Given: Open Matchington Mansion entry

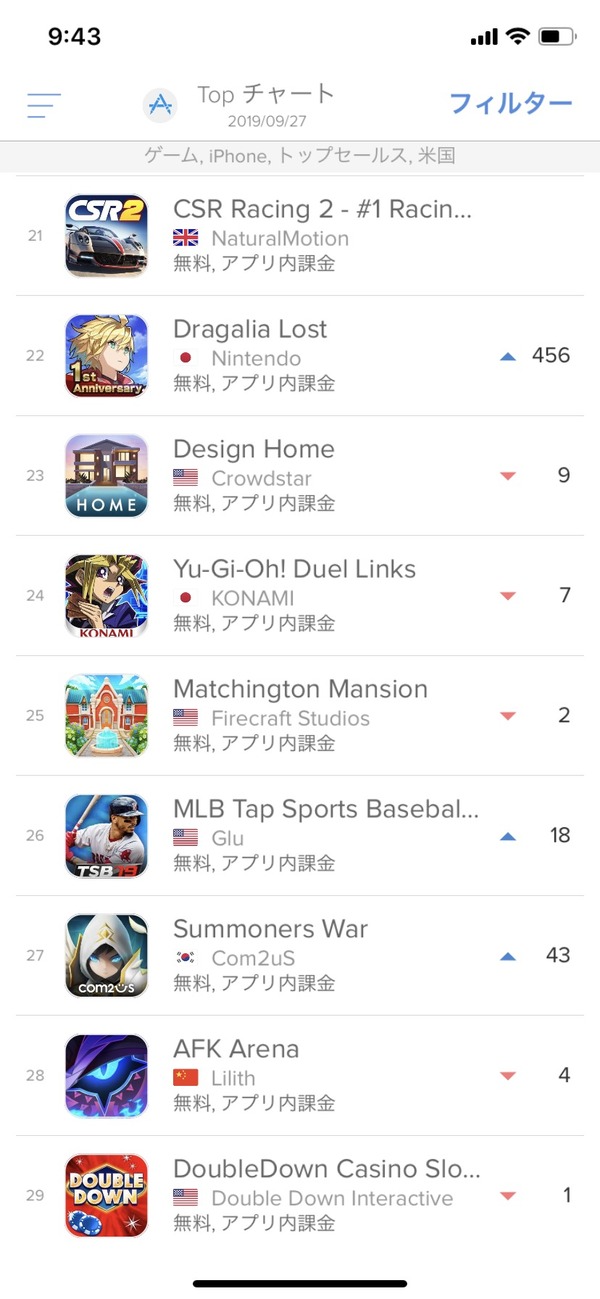Looking at the screenshot, I should [300, 716].
